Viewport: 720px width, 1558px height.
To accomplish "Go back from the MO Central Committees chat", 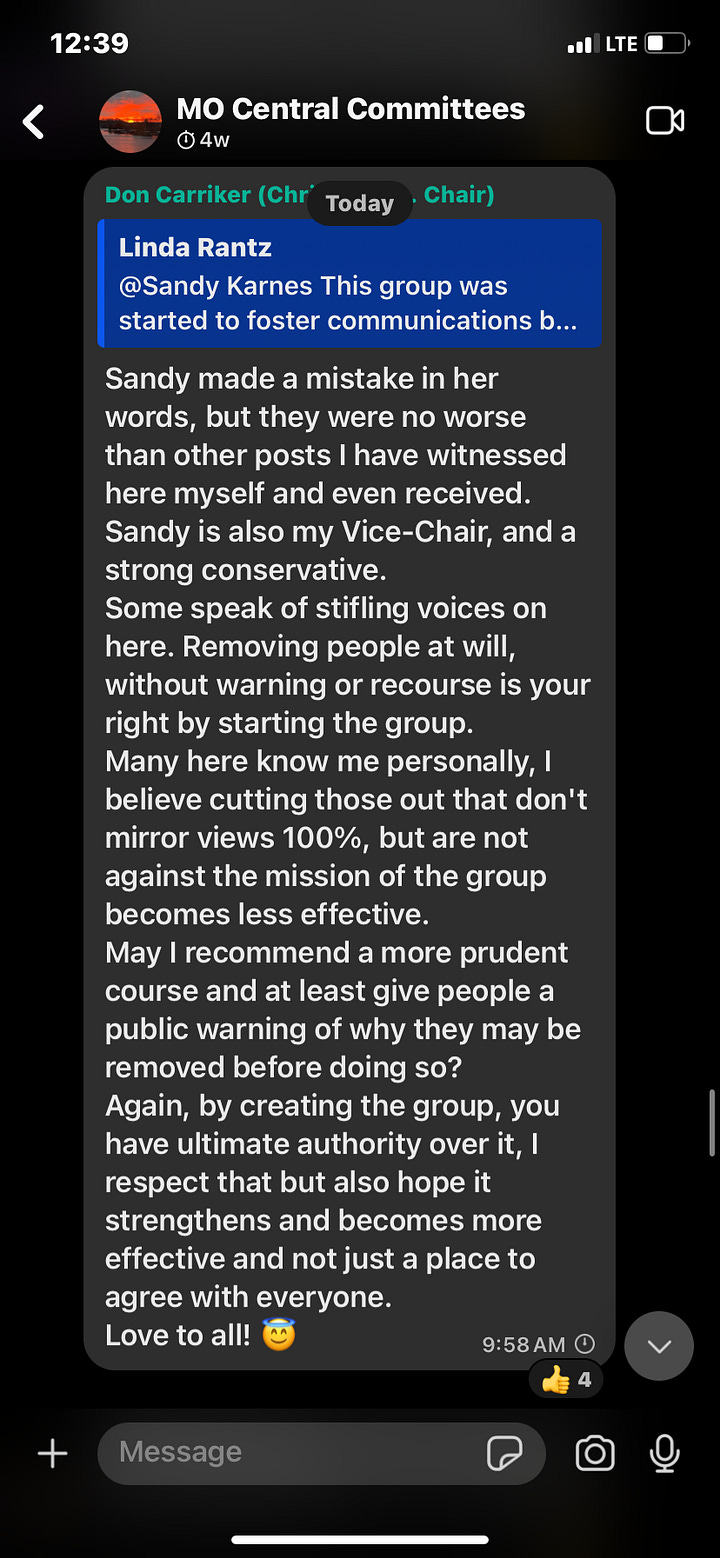I will tap(35, 122).
